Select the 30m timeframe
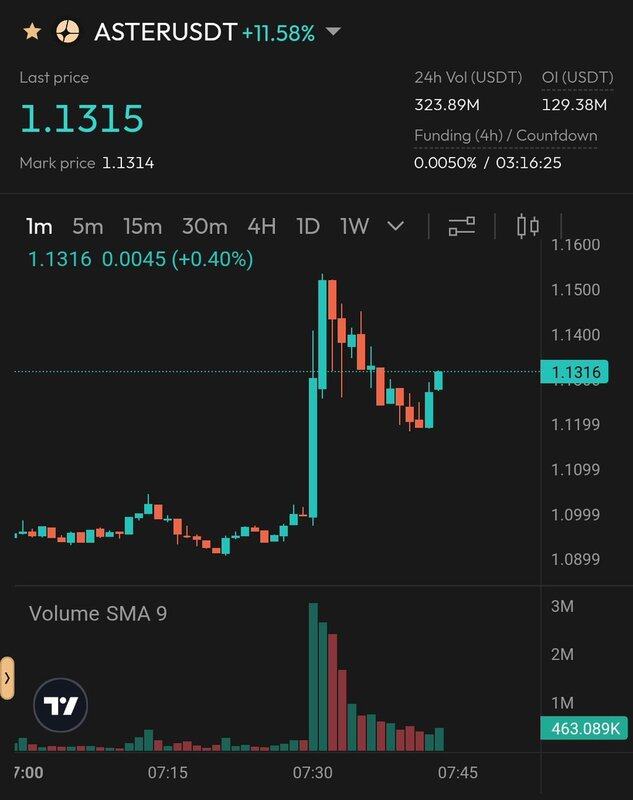 pos(204,226)
